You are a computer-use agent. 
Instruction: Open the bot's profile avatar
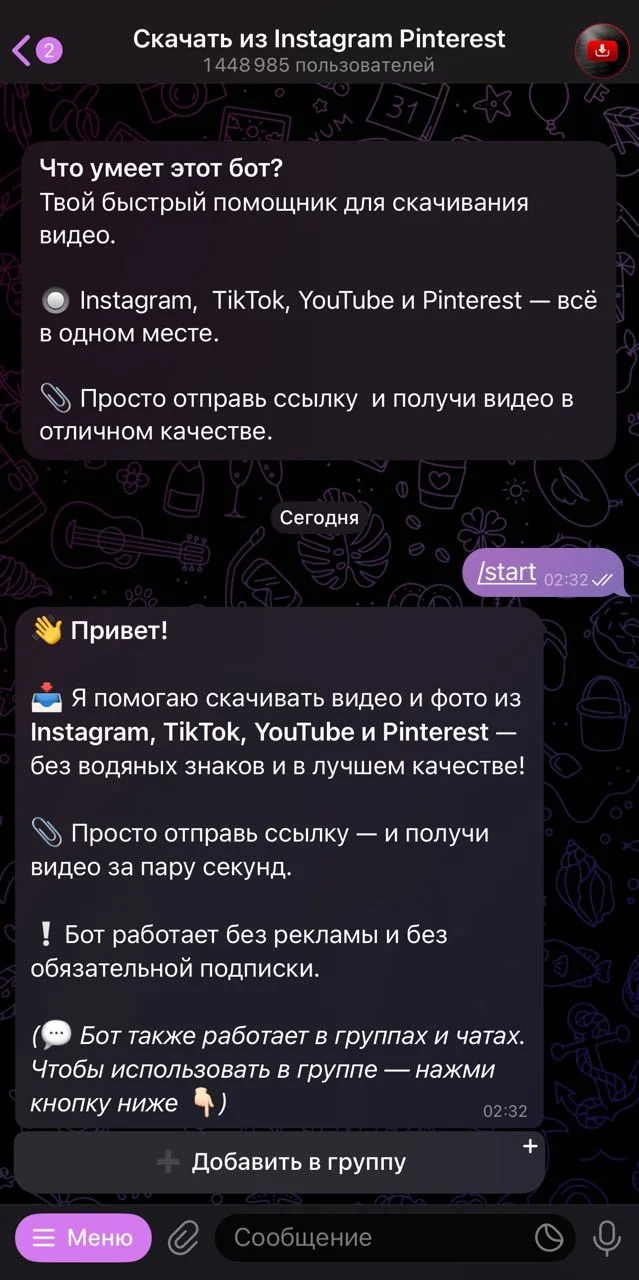click(x=602, y=48)
